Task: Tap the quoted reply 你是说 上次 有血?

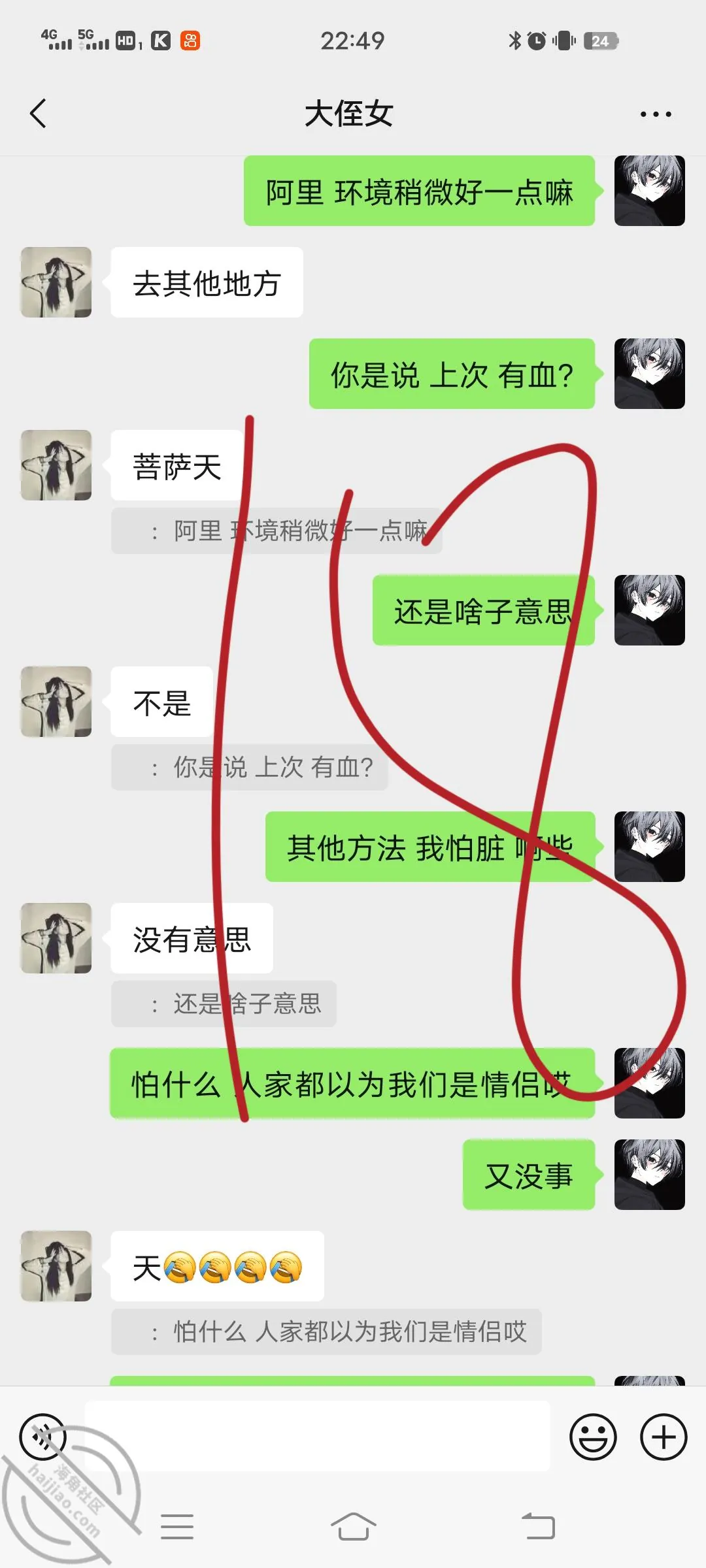Action: click(250, 767)
